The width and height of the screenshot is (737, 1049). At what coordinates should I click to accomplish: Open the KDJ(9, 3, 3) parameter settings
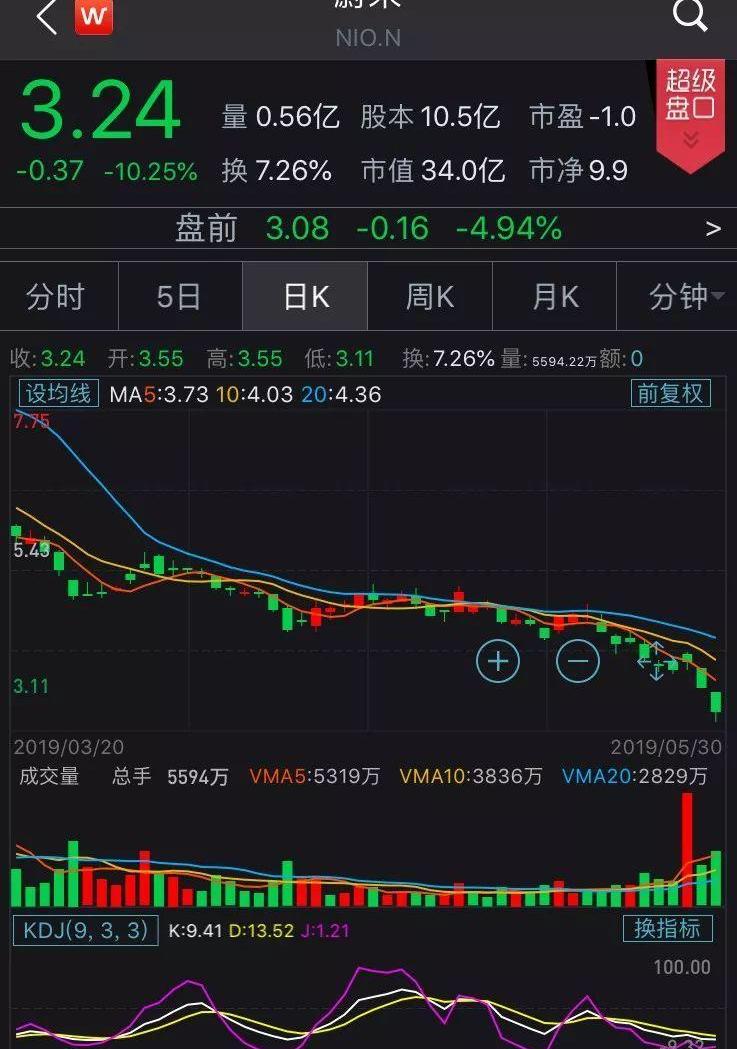(x=85, y=930)
